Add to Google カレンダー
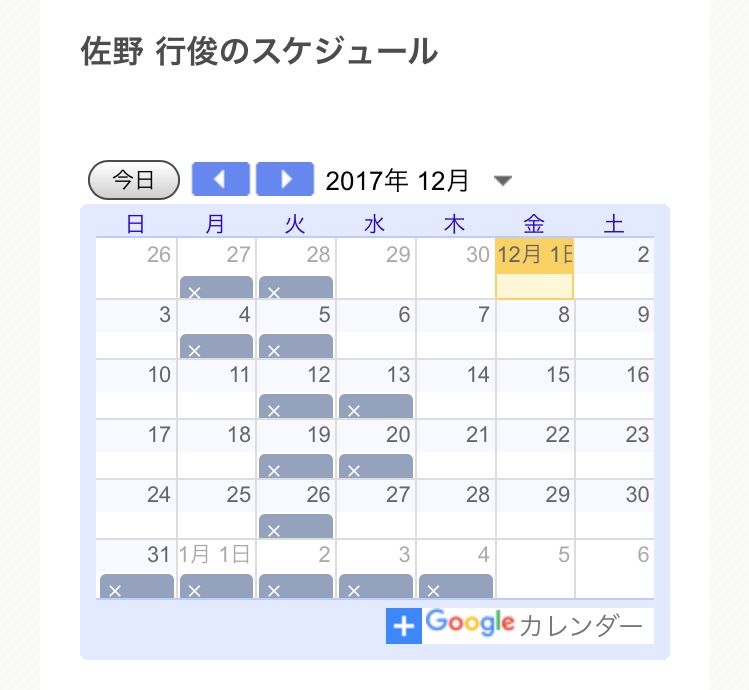This screenshot has width=749, height=690. point(520,626)
